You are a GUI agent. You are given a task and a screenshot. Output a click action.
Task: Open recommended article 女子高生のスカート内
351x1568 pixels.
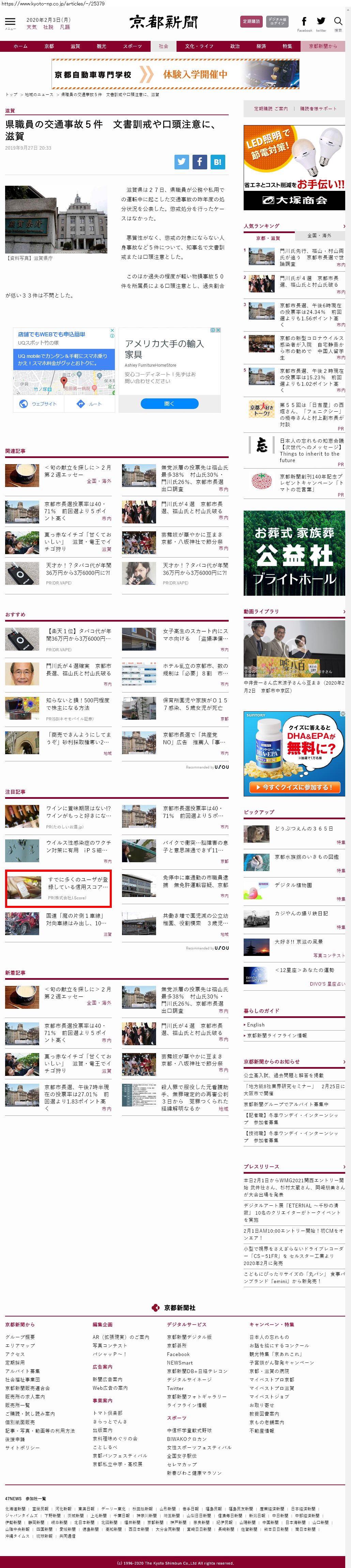[x=195, y=634]
